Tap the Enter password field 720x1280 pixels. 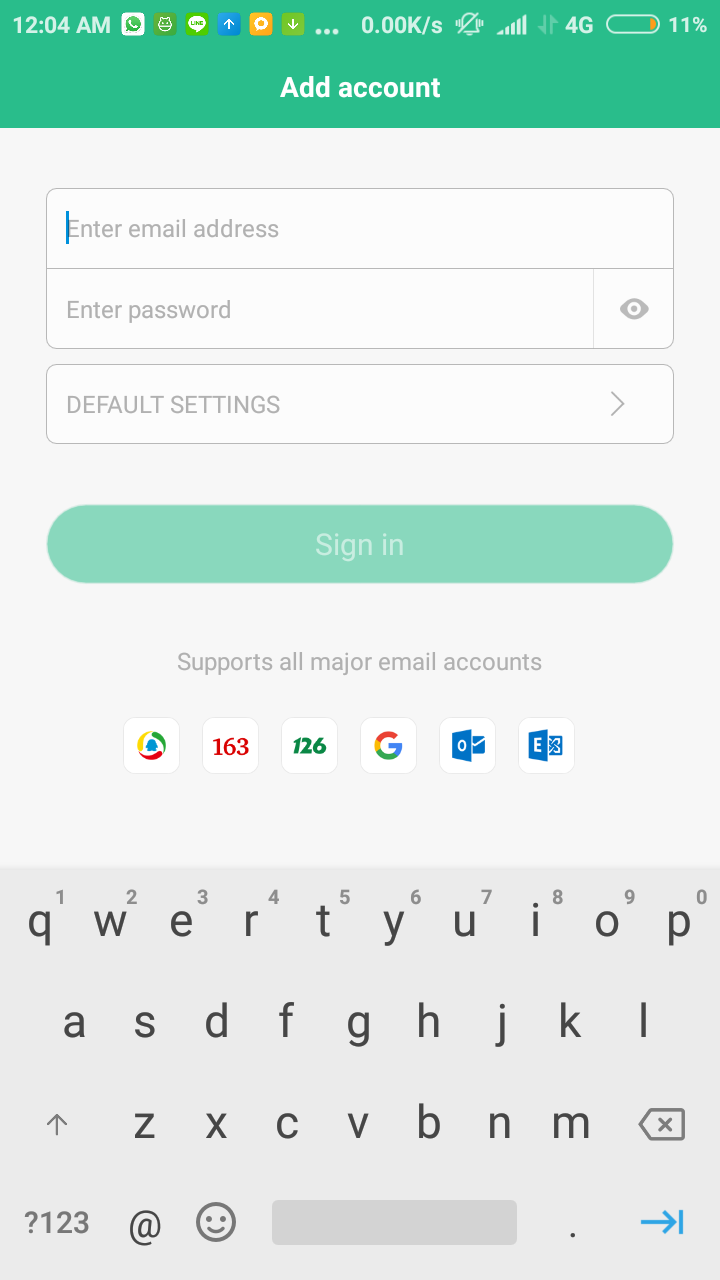320,310
